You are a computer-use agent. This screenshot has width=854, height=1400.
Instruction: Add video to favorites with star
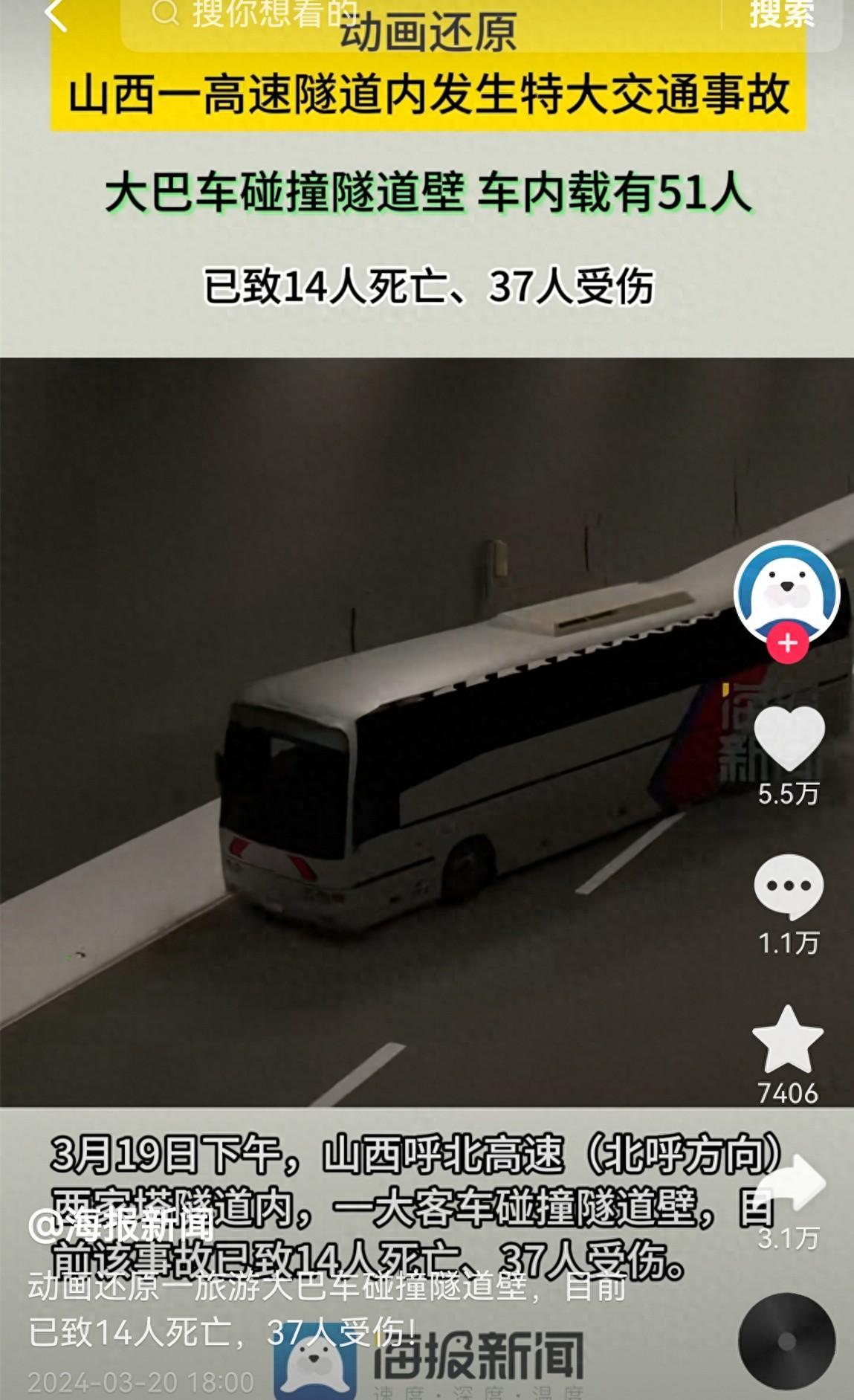[788, 1040]
